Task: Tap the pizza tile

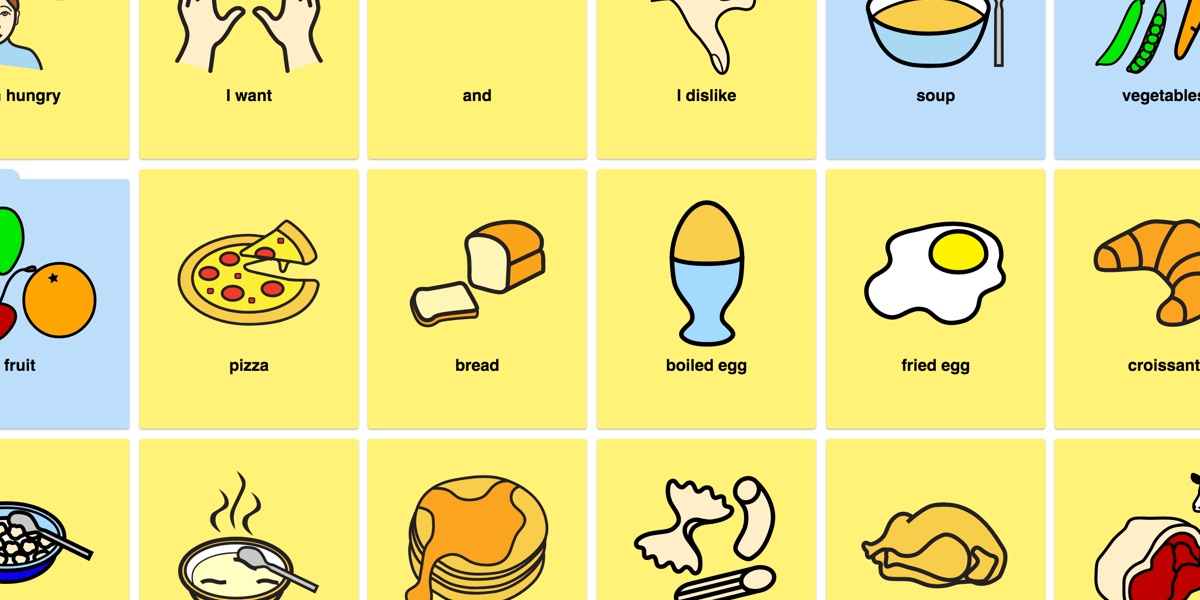Action: pos(249,298)
